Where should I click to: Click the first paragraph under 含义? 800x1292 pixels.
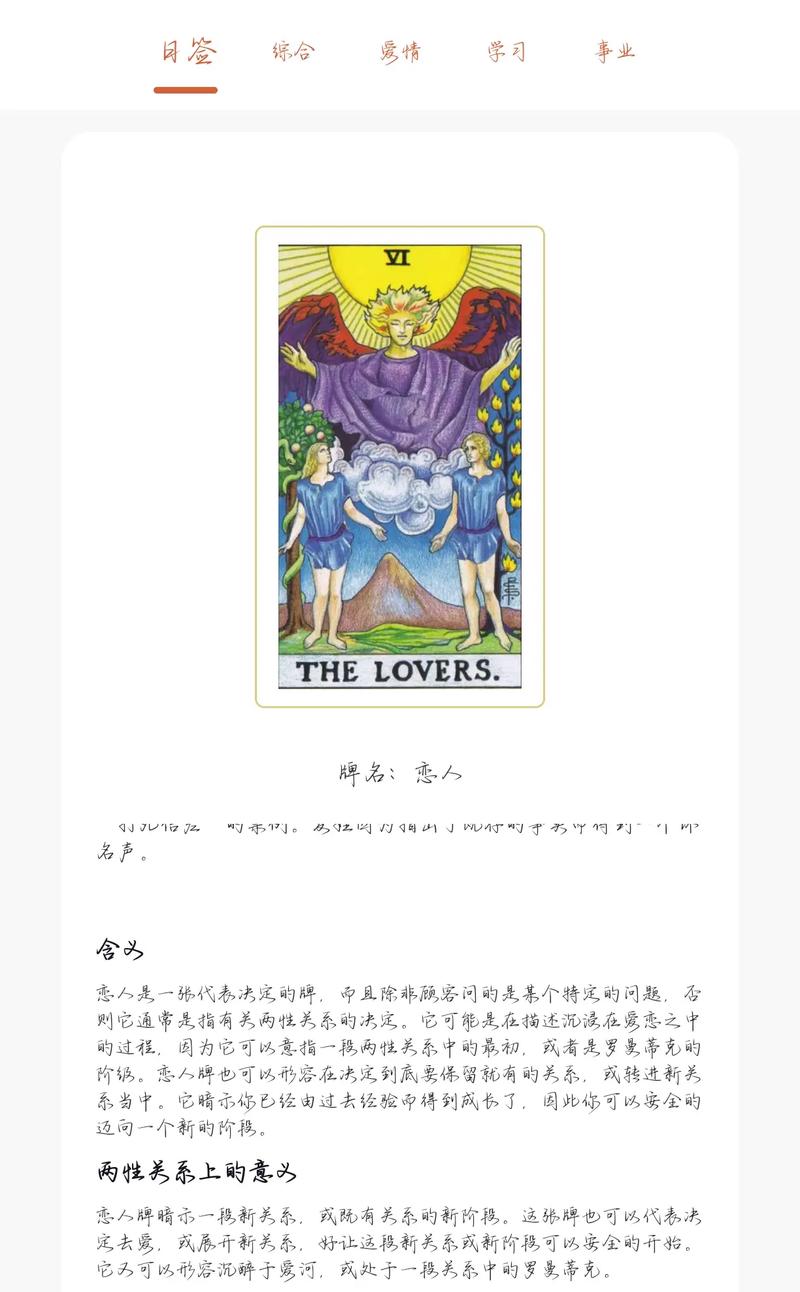click(400, 1055)
